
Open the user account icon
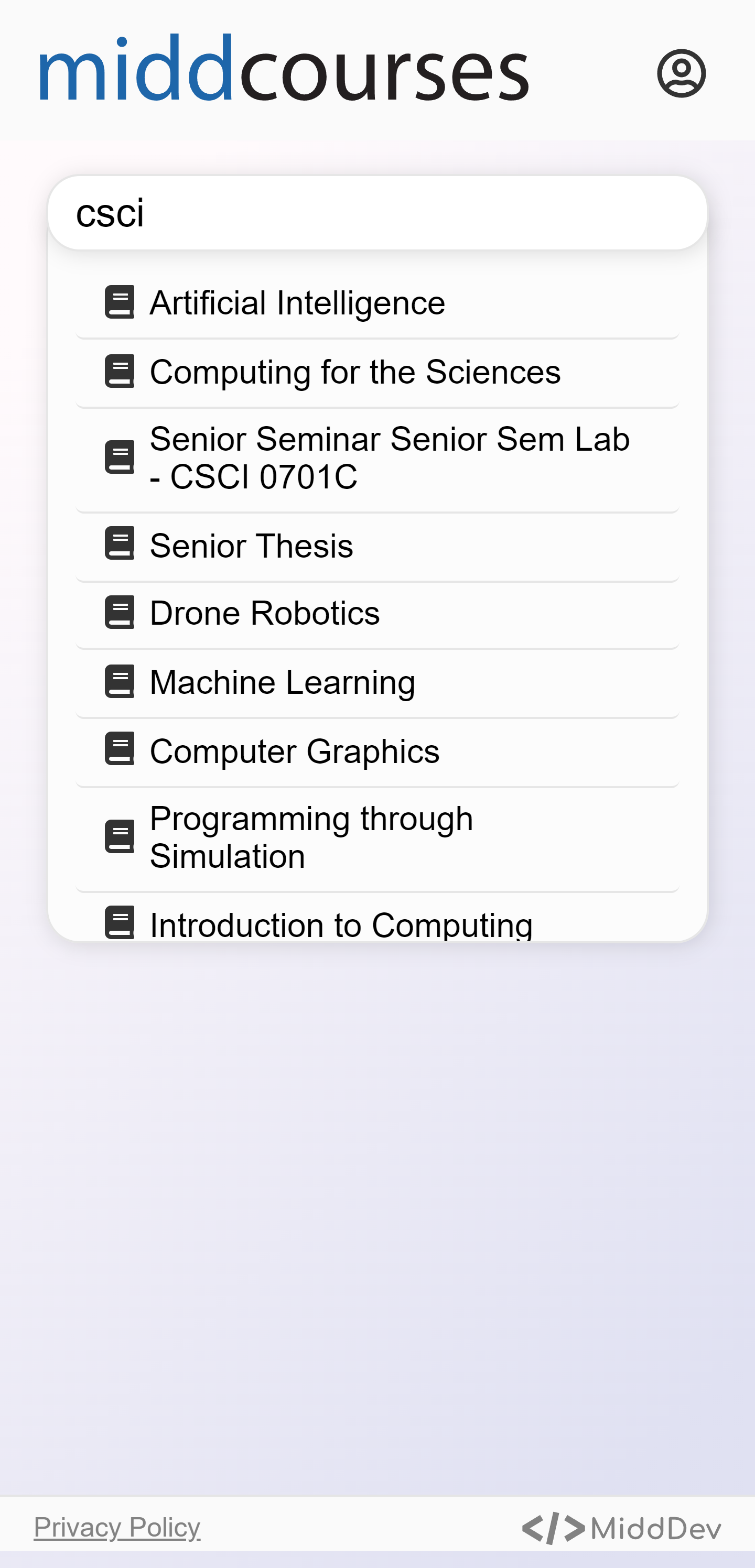[x=681, y=73]
